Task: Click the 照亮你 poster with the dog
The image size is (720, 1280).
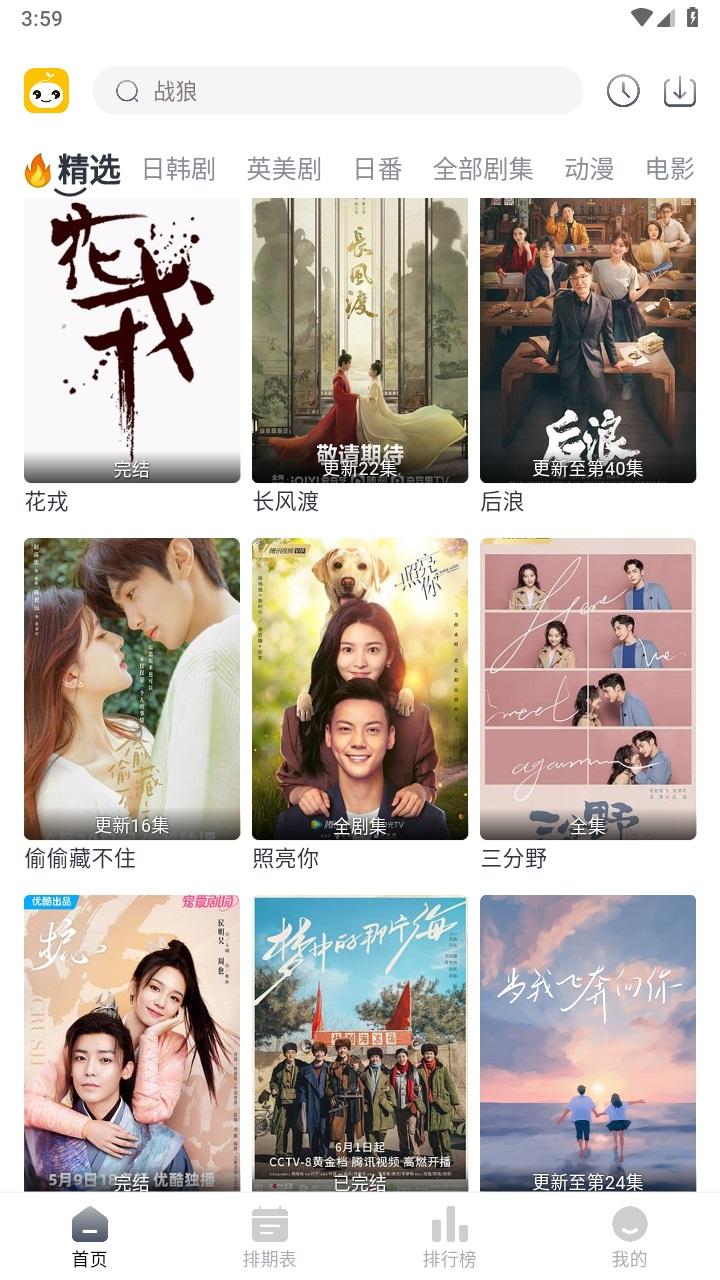Action: [x=360, y=689]
